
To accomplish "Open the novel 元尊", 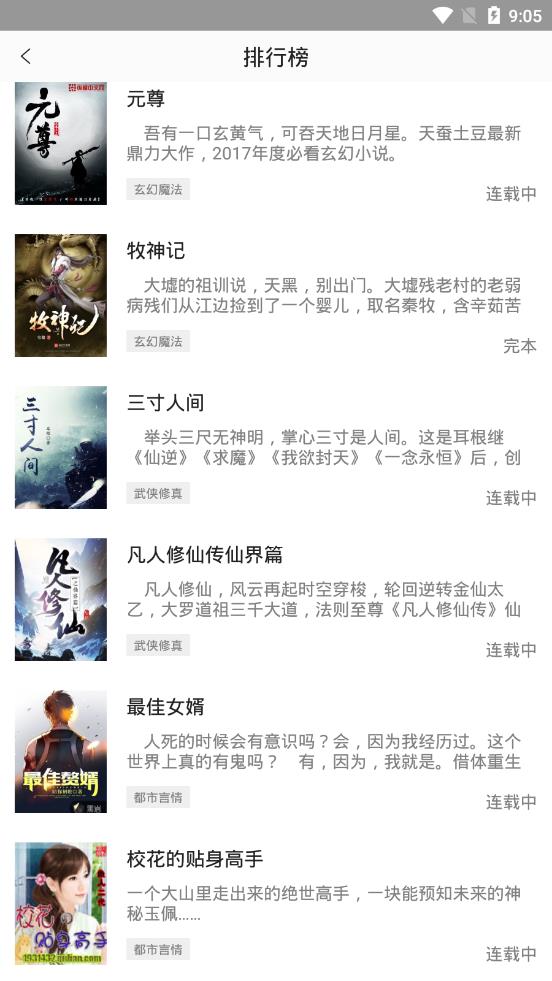I will (276, 144).
